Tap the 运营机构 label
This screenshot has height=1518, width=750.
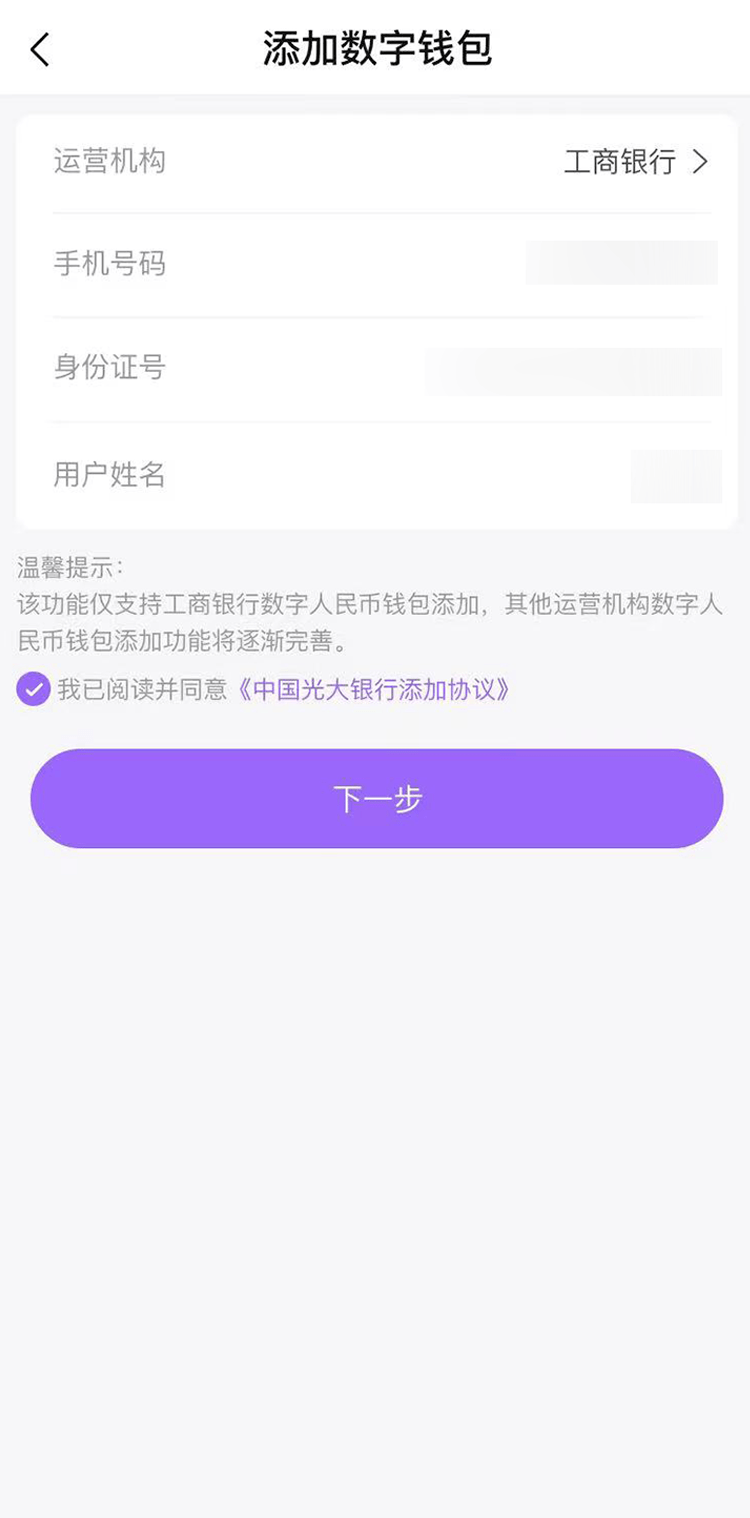point(110,161)
